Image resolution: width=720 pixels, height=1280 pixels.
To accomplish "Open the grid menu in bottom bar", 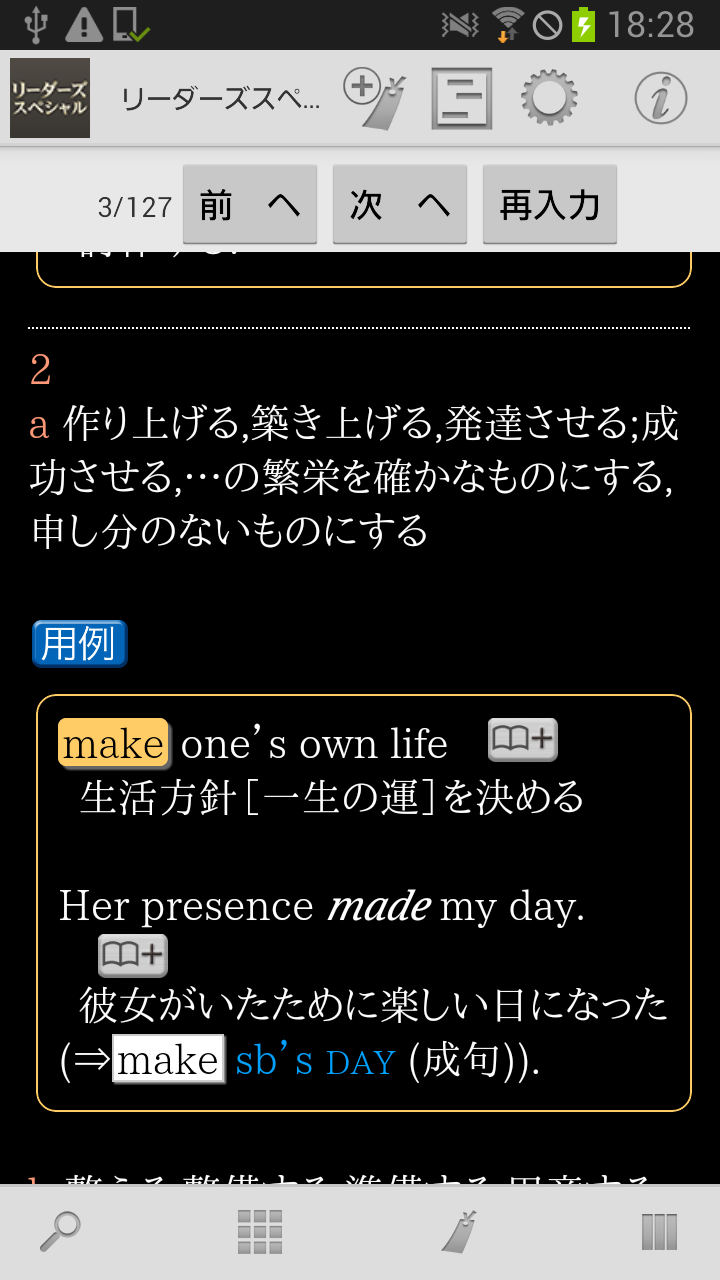I will coord(260,1231).
